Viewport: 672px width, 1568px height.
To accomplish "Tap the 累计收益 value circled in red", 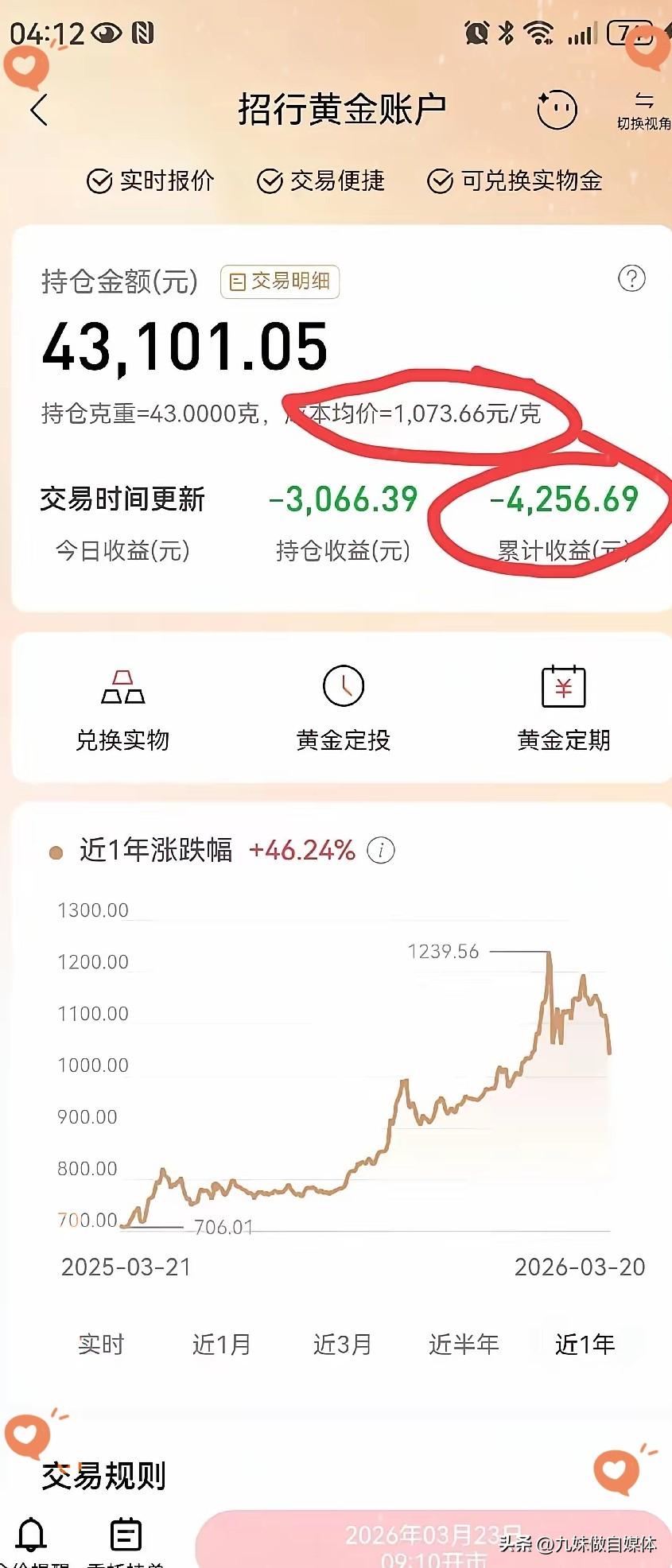I will click(x=561, y=499).
